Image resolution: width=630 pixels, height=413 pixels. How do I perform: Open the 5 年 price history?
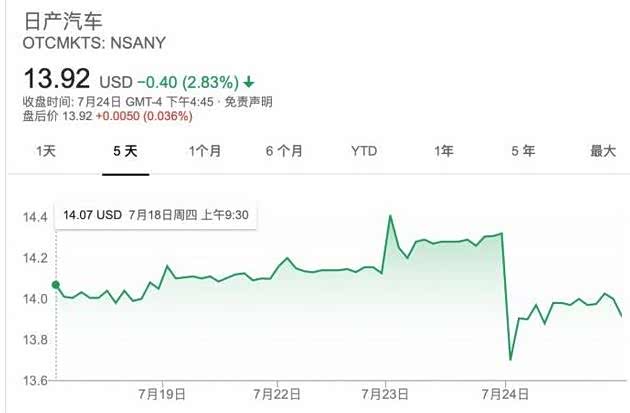point(523,151)
